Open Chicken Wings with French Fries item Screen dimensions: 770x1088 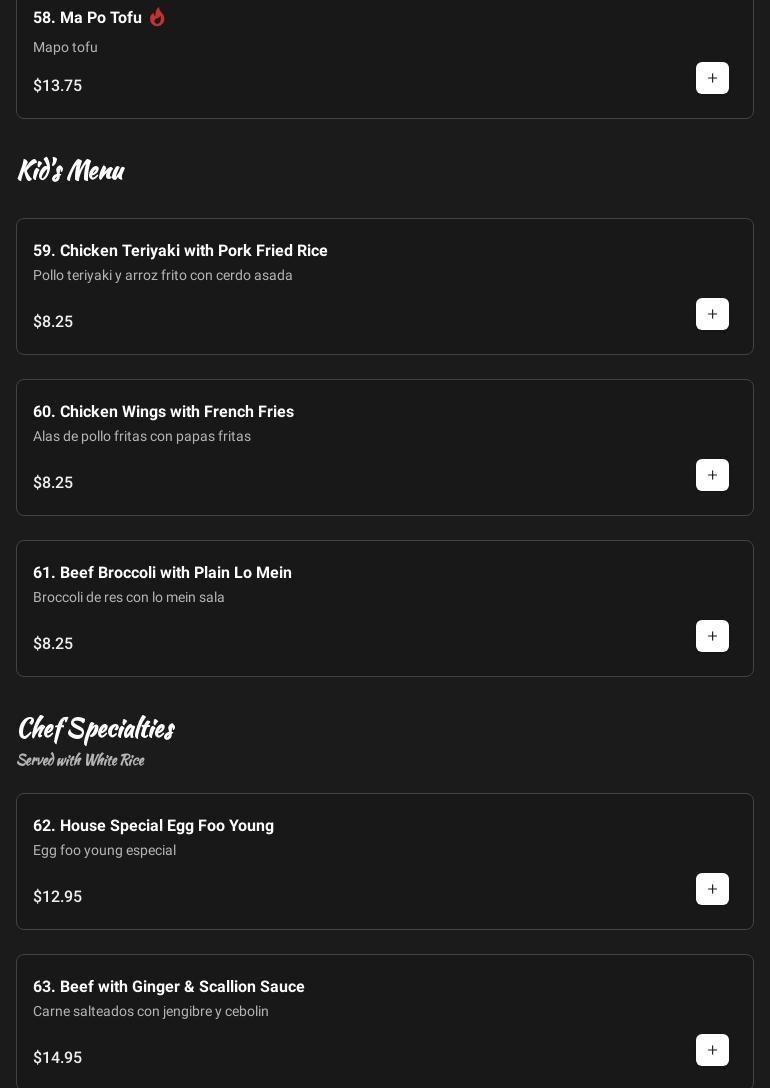[x=163, y=412]
